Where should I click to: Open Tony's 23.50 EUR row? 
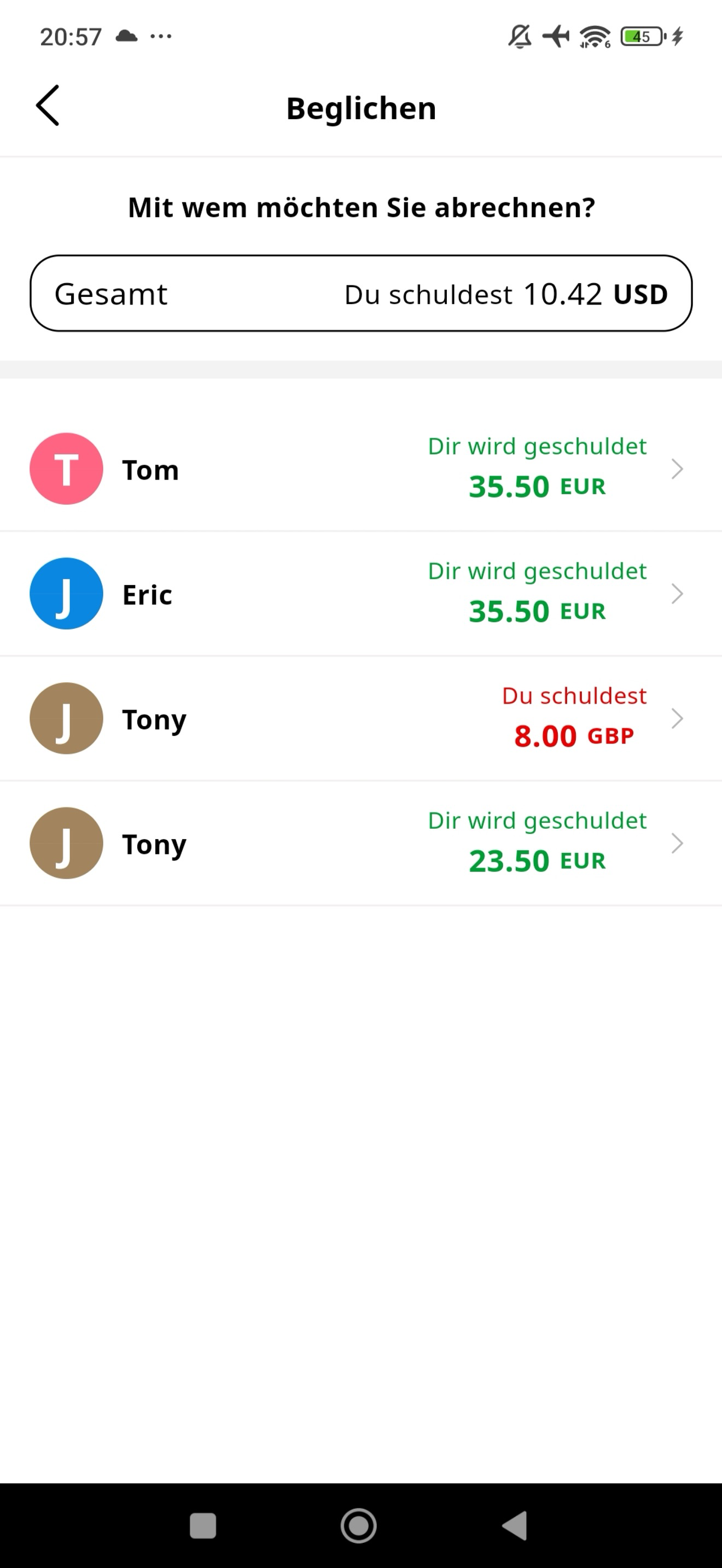click(x=361, y=843)
